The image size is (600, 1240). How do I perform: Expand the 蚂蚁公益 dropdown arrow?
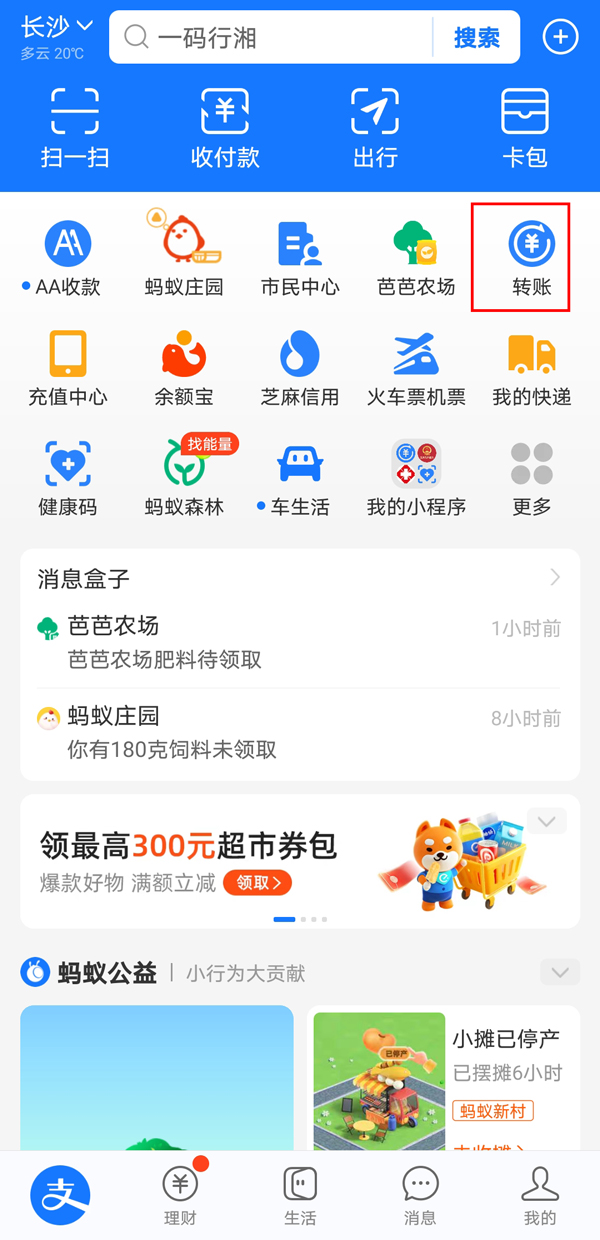tap(559, 972)
